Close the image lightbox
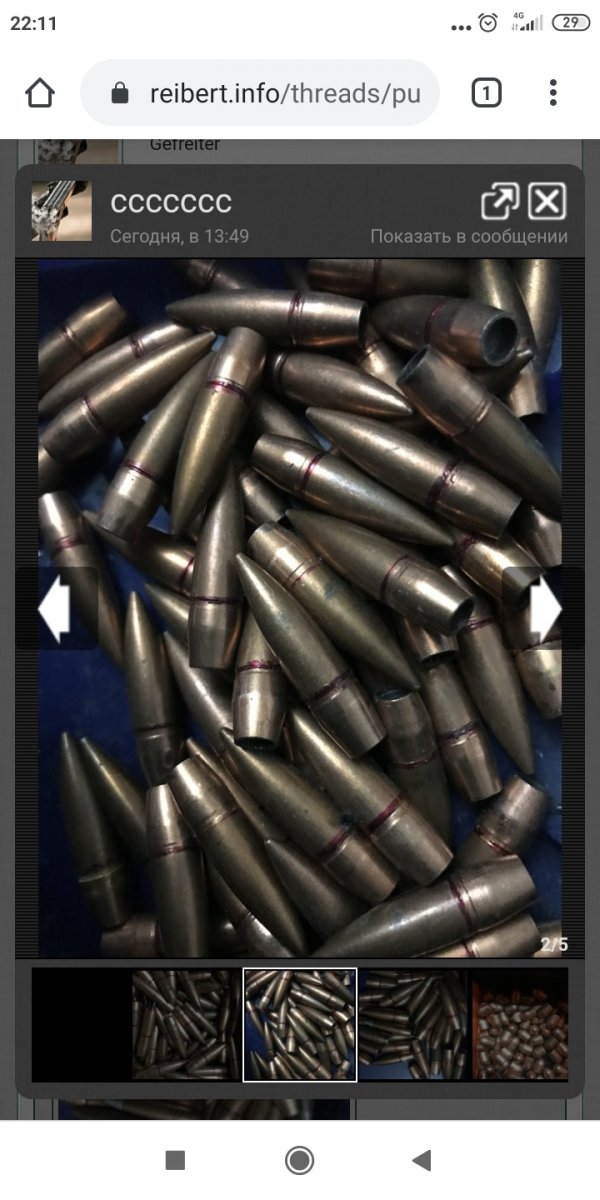Image resolution: width=600 pixels, height=1200 pixels. (x=547, y=202)
